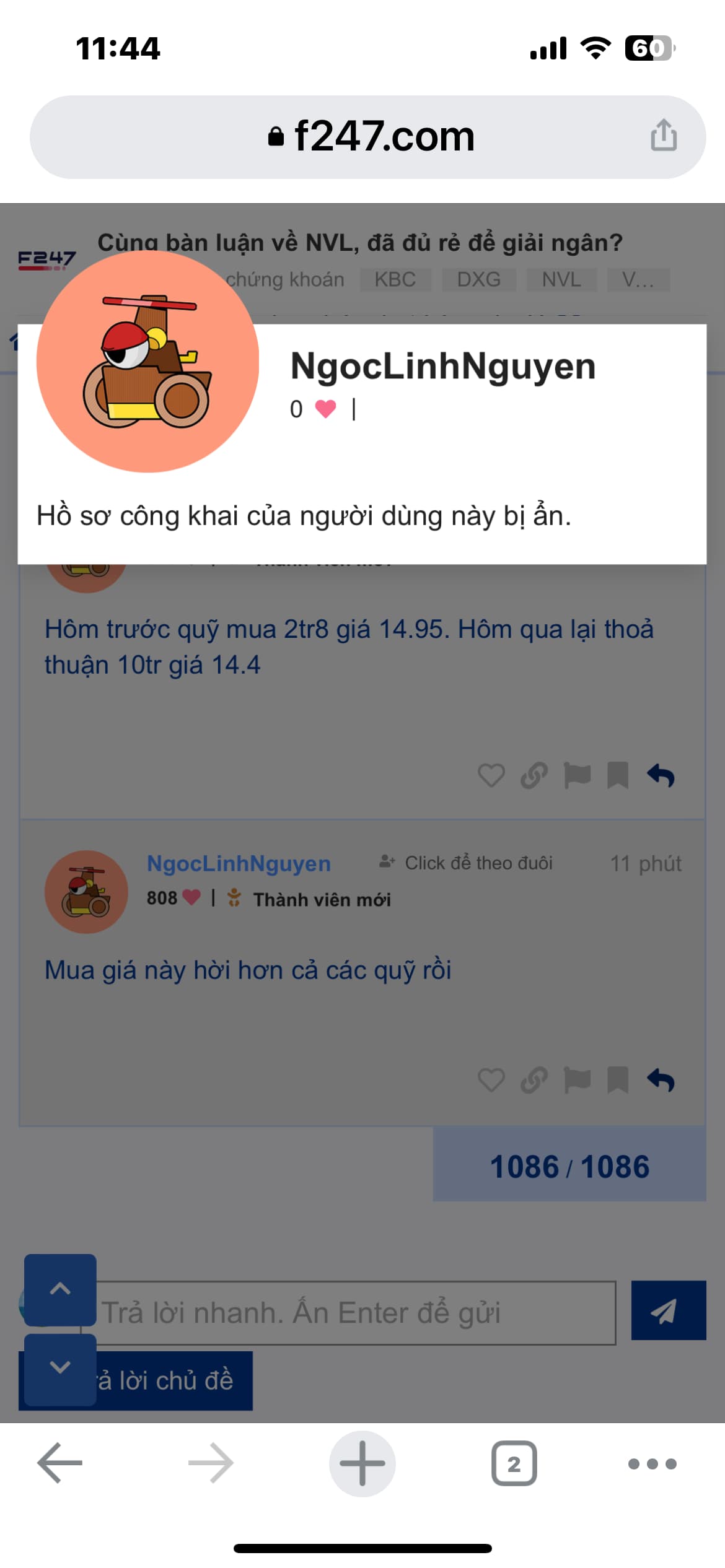Reply to the post about giá 14.4
Screen dimensions: 725x1568
[661, 775]
